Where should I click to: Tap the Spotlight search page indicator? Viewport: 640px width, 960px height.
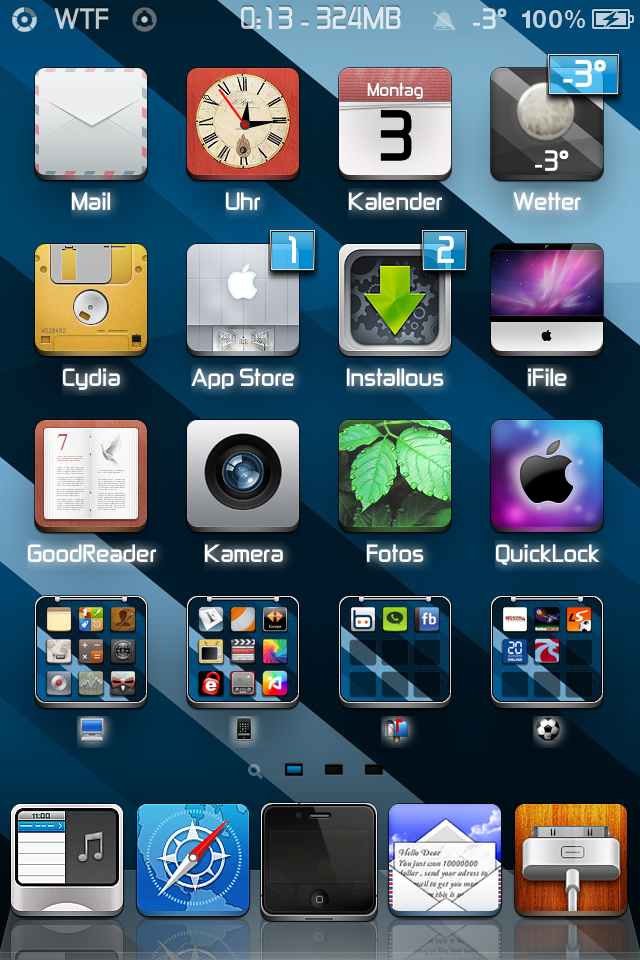point(256,770)
